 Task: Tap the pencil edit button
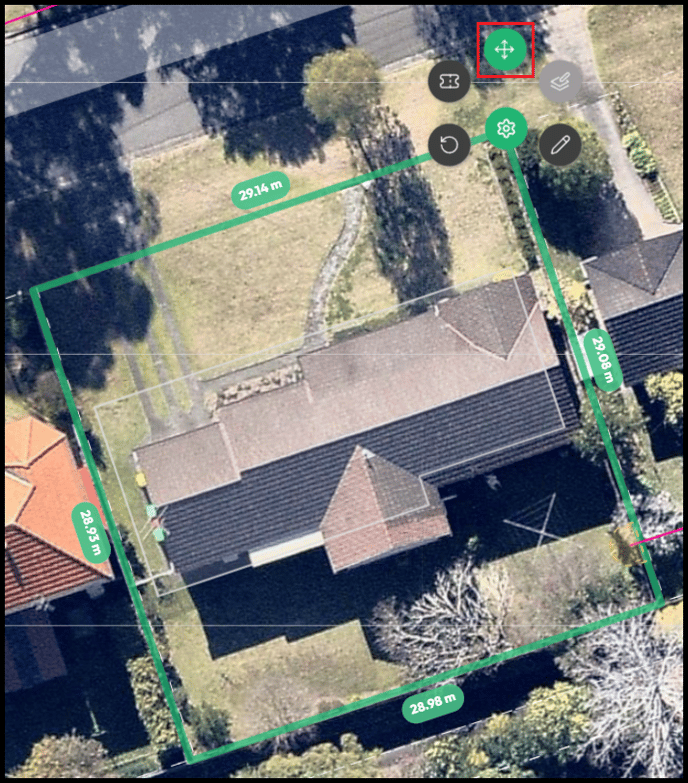click(x=560, y=144)
